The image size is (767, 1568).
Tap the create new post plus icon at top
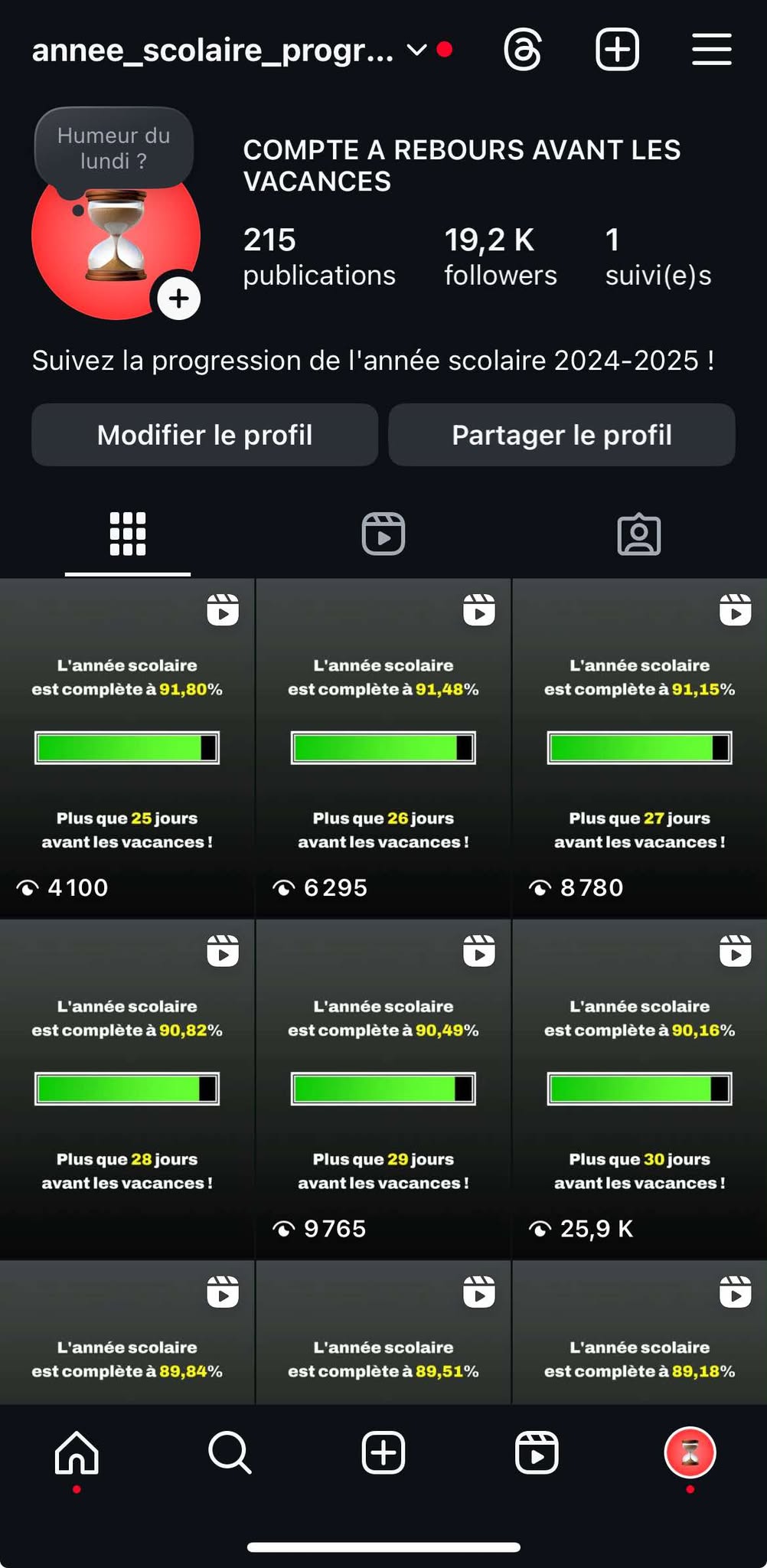point(617,50)
